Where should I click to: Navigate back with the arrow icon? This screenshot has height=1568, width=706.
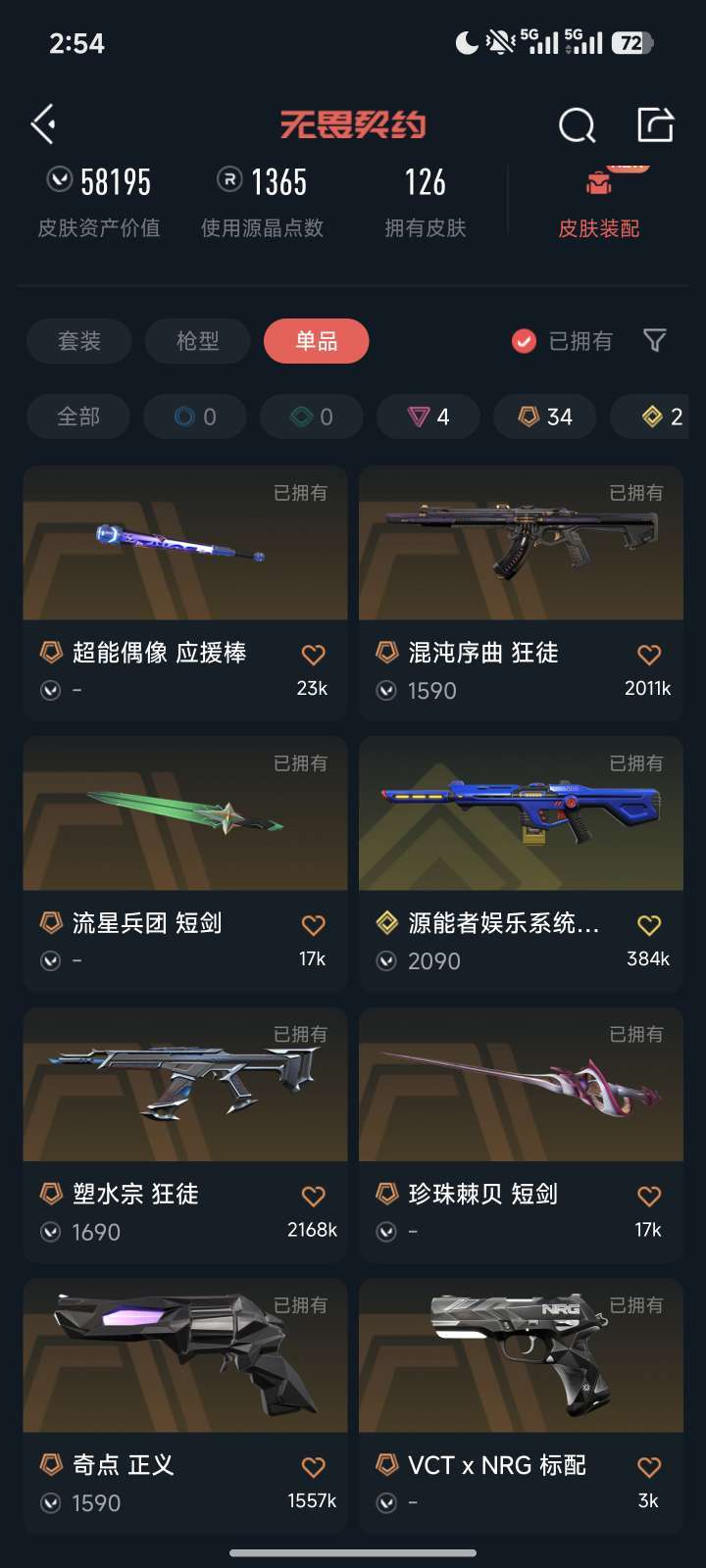tap(41, 124)
